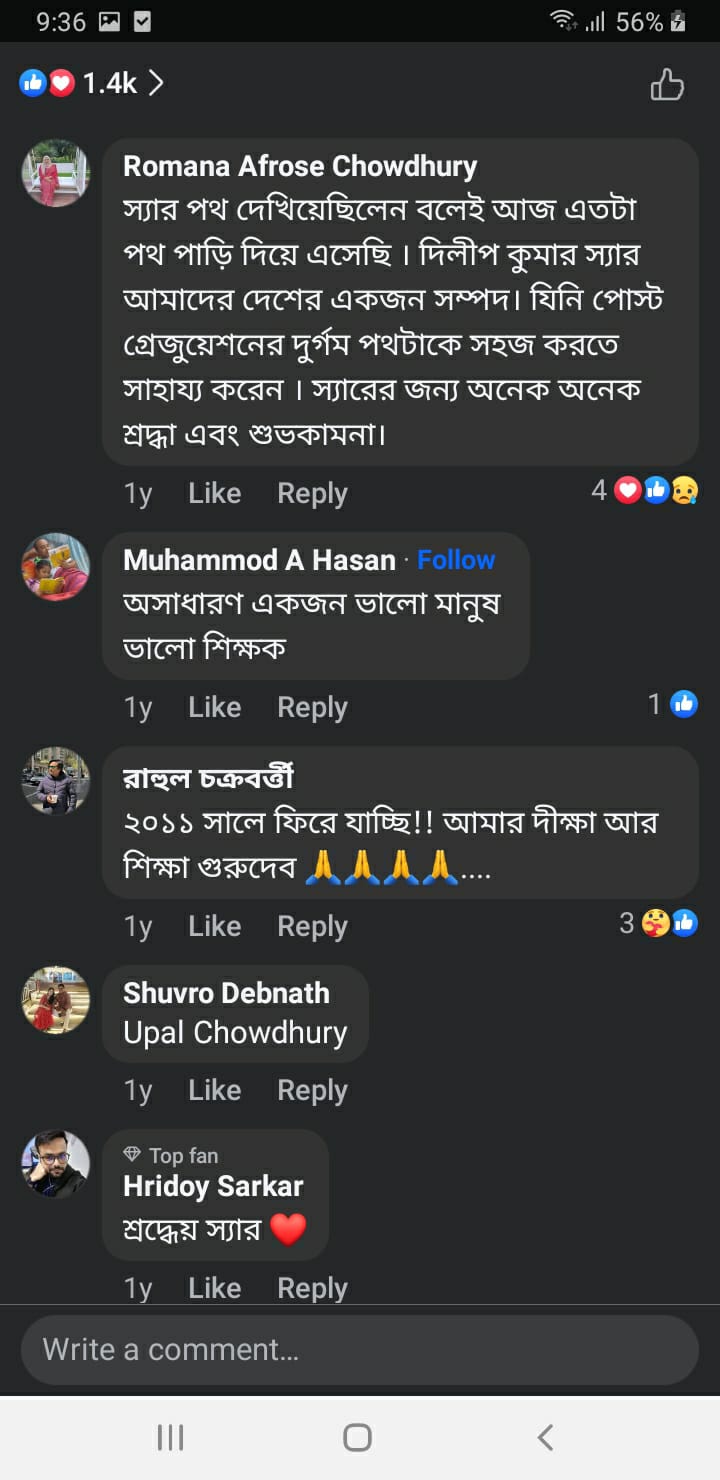
Task: Reply to রাহুল চক্রবর্ত্তী's comment
Action: point(312,926)
